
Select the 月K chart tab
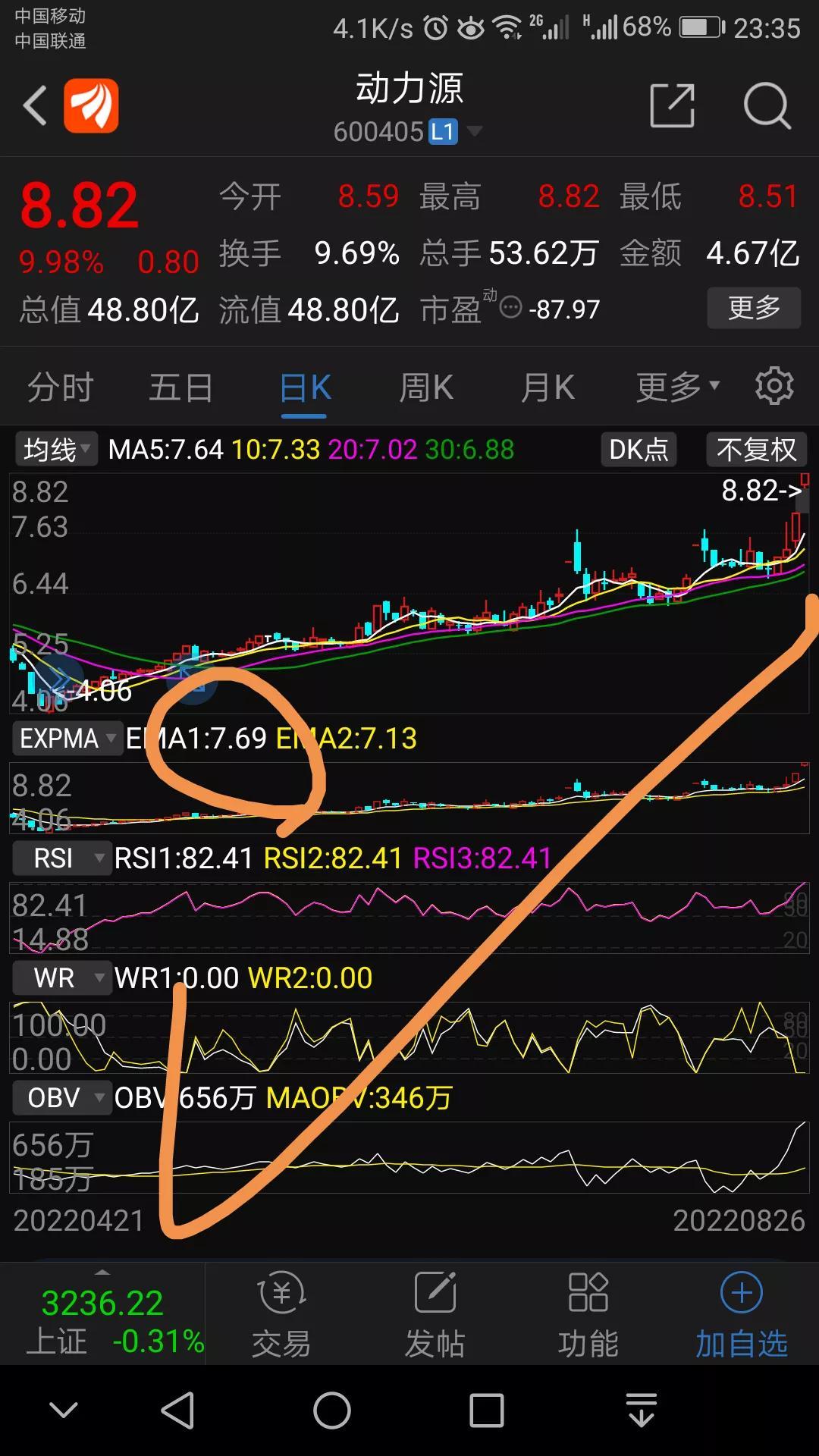click(x=548, y=388)
